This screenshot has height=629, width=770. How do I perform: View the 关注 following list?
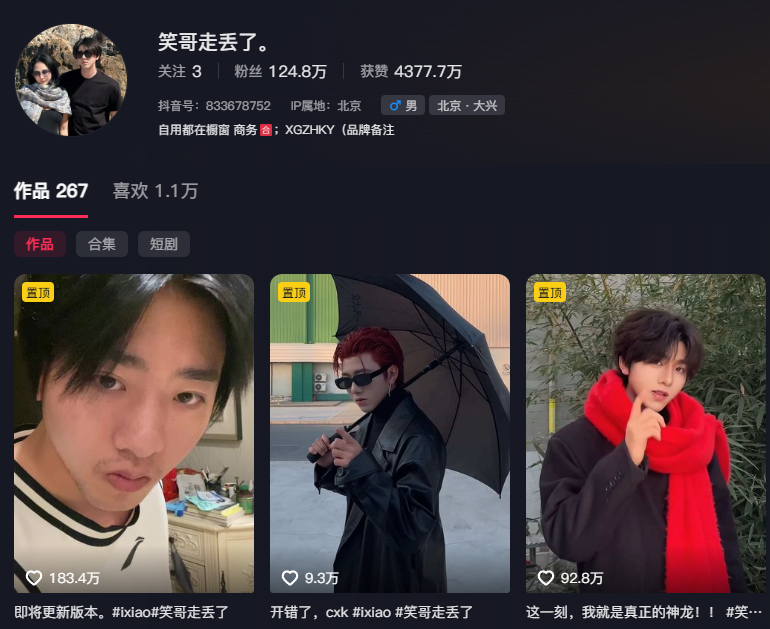click(x=180, y=71)
